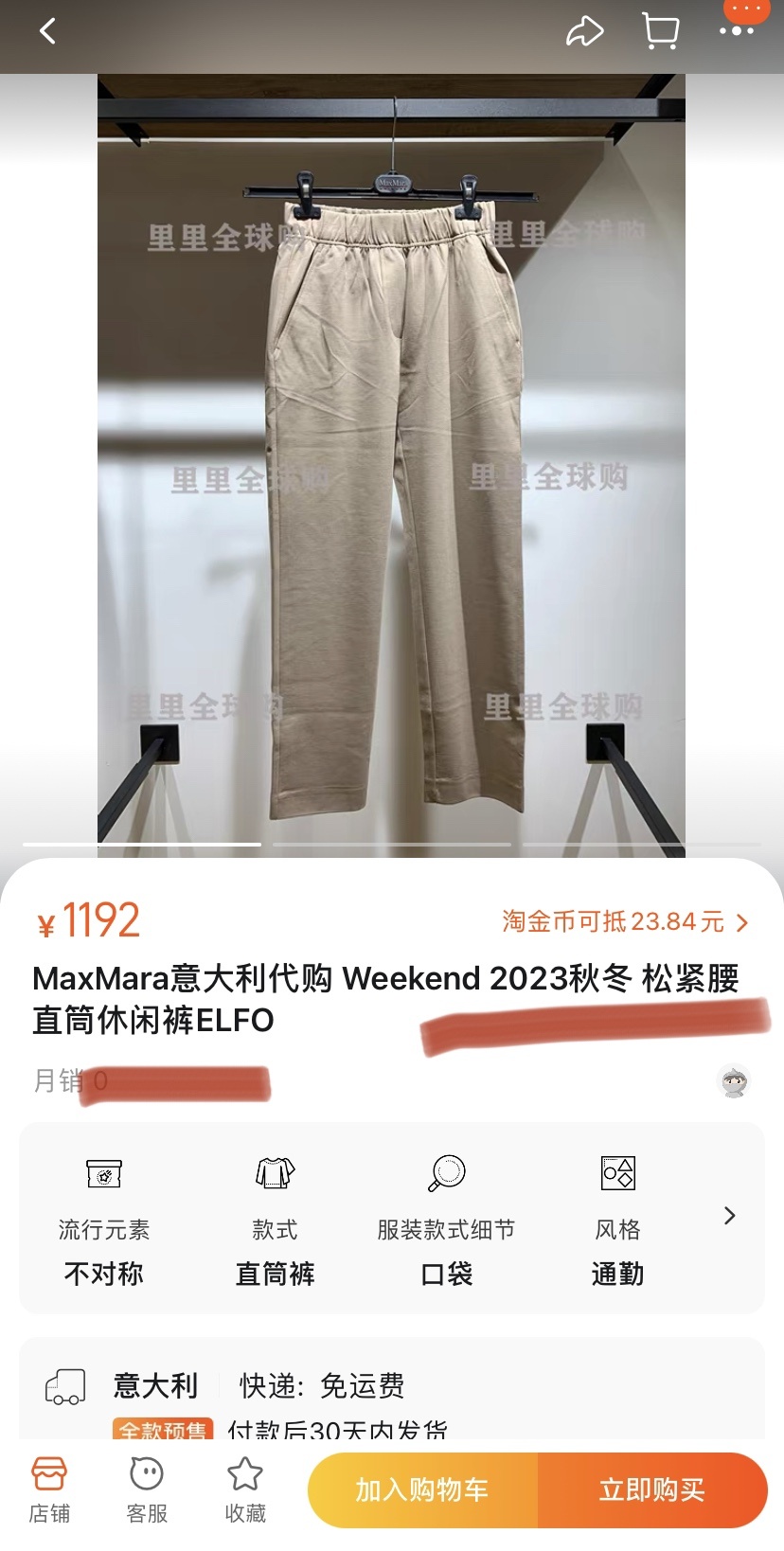
Task: Go back to the previous page
Action: click(47, 31)
